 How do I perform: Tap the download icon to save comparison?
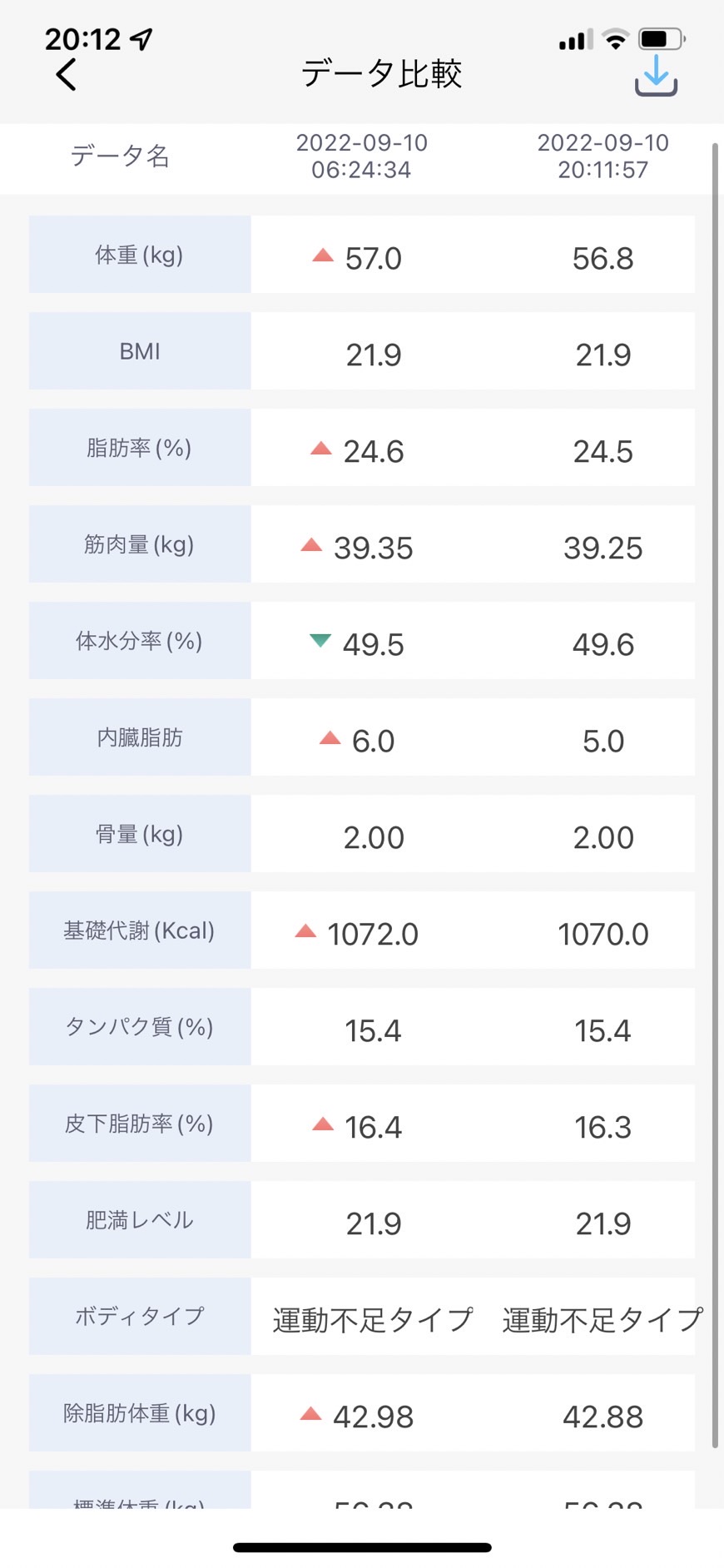pyautogui.click(x=656, y=75)
